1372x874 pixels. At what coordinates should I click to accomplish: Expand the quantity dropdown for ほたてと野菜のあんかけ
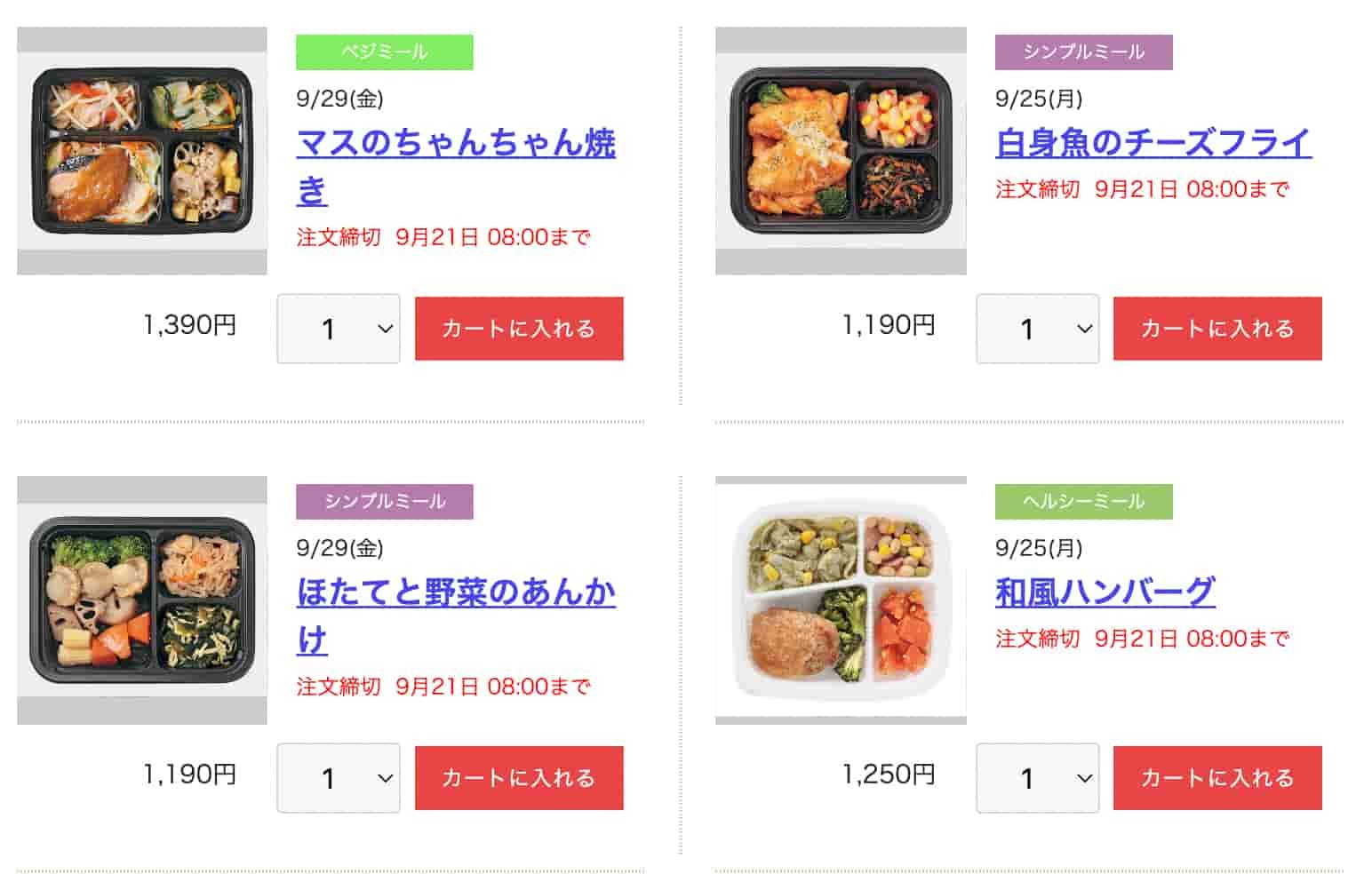pyautogui.click(x=339, y=778)
